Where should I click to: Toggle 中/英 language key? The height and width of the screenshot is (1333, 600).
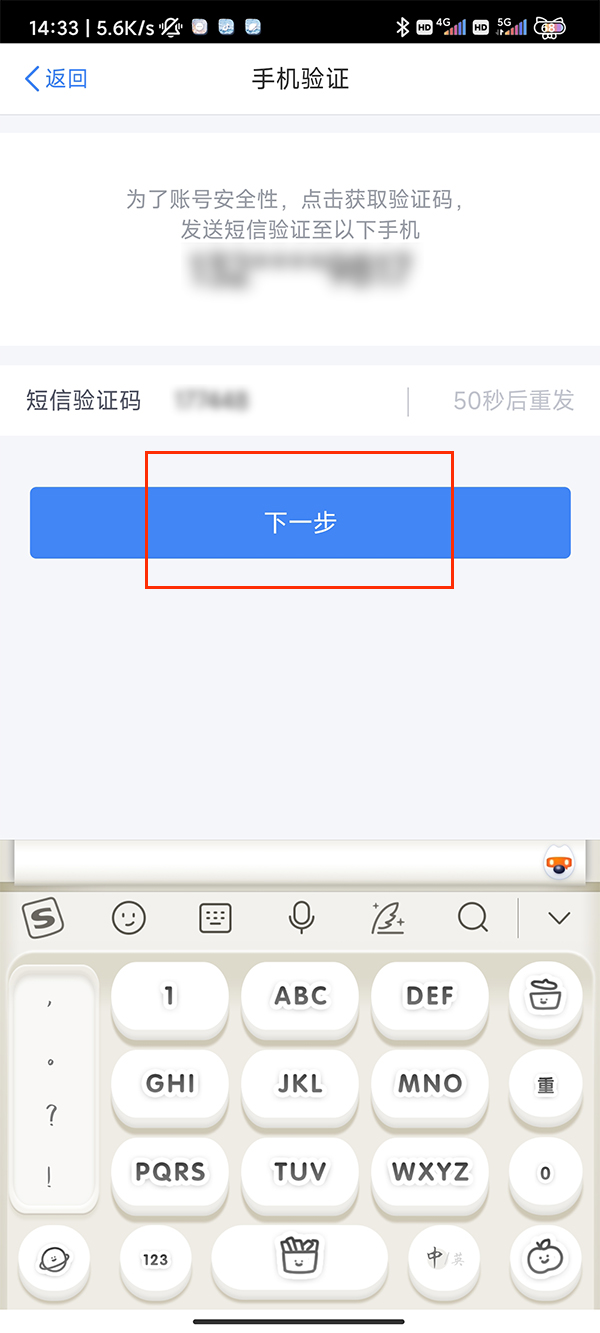pos(445,1259)
